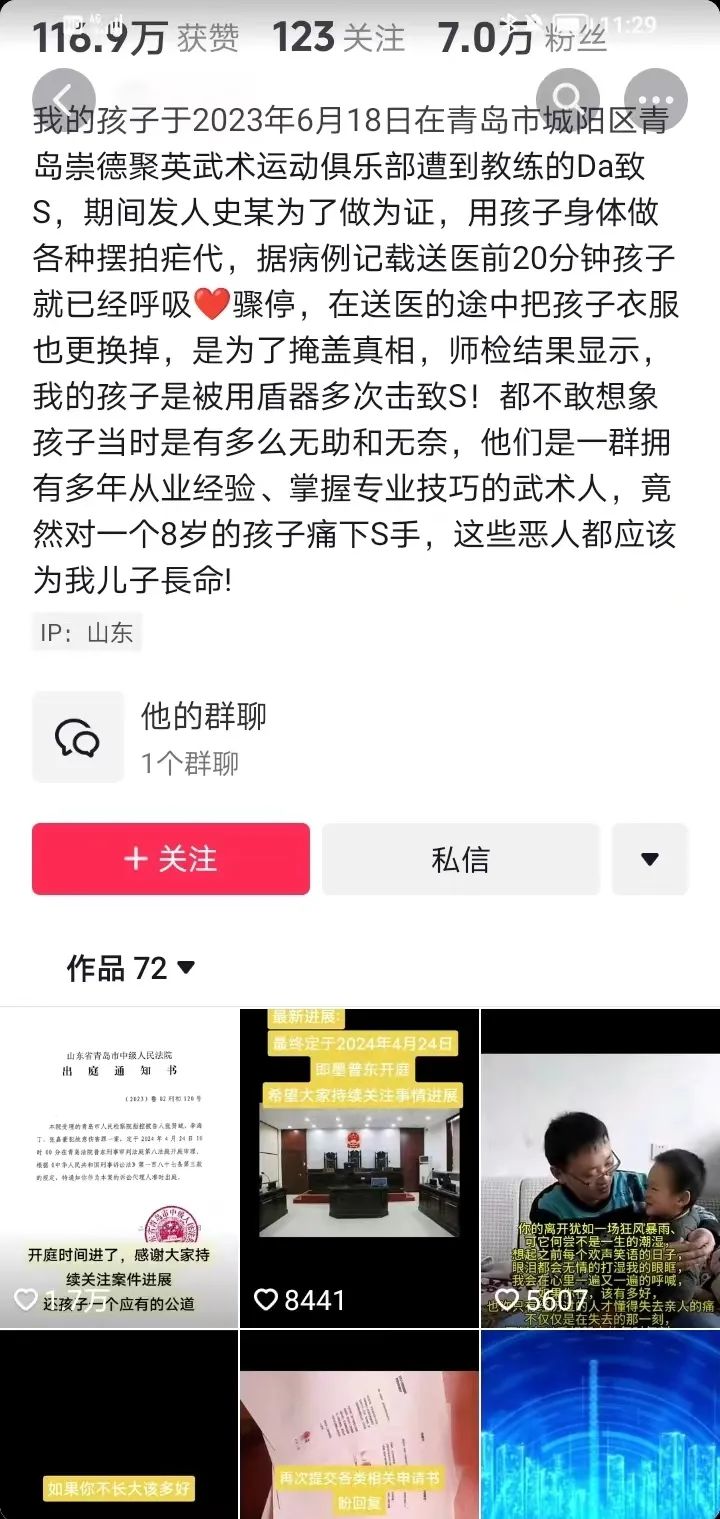Viewport: 720px width, 1519px height.
Task: Open the blue city skyline video
Action: pos(600,1425)
